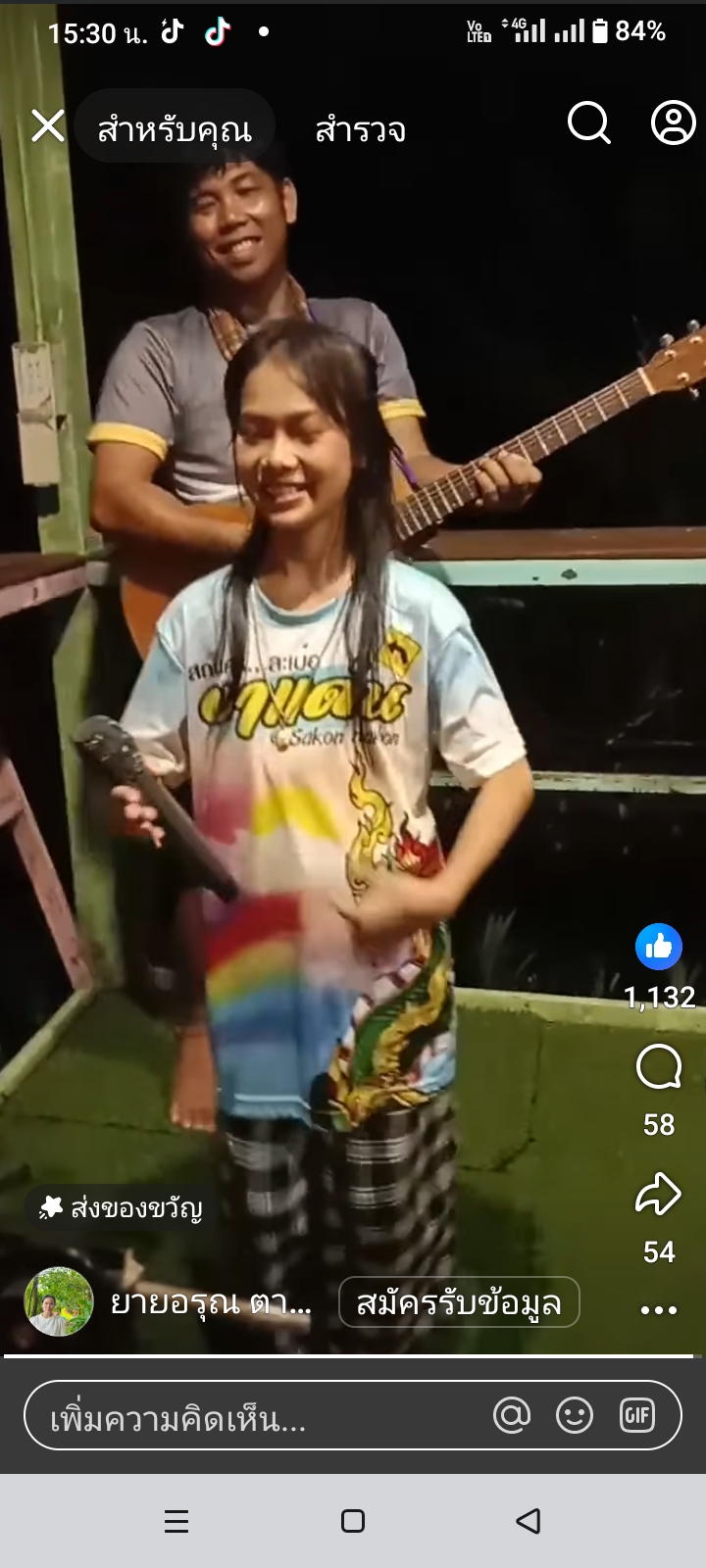Close the reels viewer
706x1568 pixels.
click(x=47, y=126)
